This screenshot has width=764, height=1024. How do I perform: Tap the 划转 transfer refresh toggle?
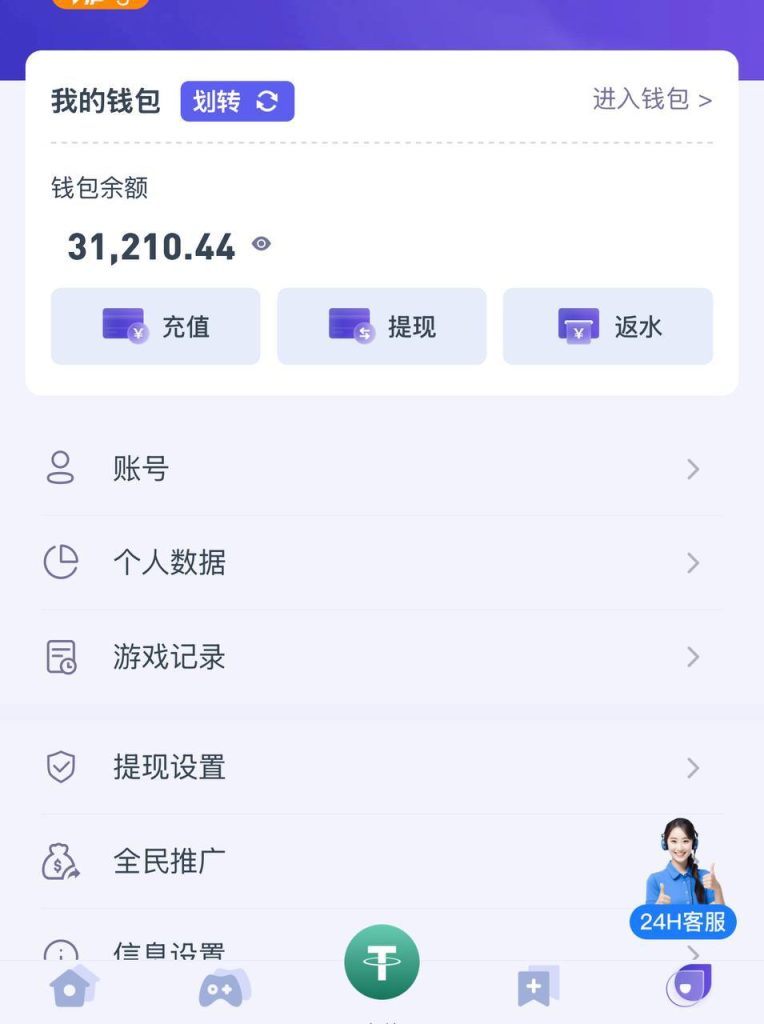point(236,100)
